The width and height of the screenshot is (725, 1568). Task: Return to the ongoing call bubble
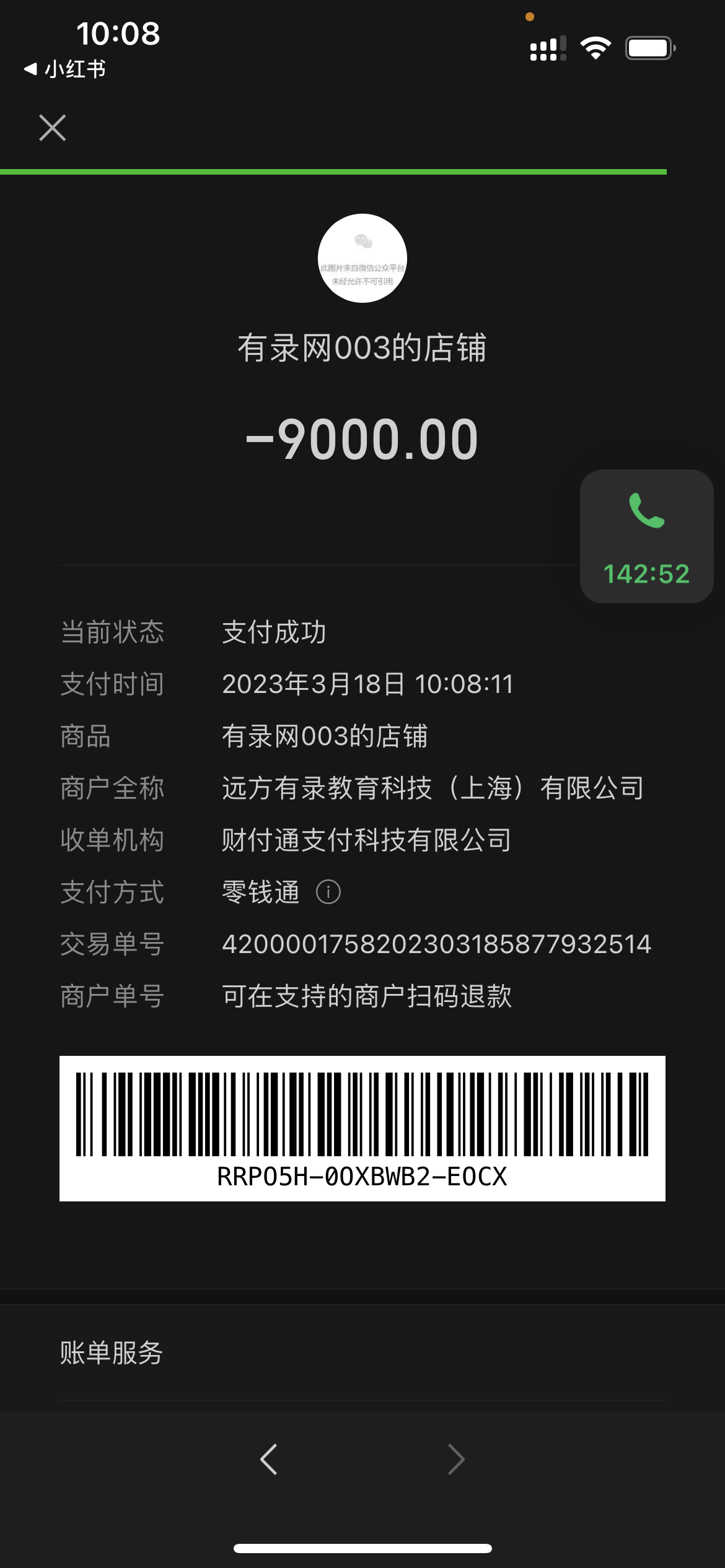(x=646, y=536)
